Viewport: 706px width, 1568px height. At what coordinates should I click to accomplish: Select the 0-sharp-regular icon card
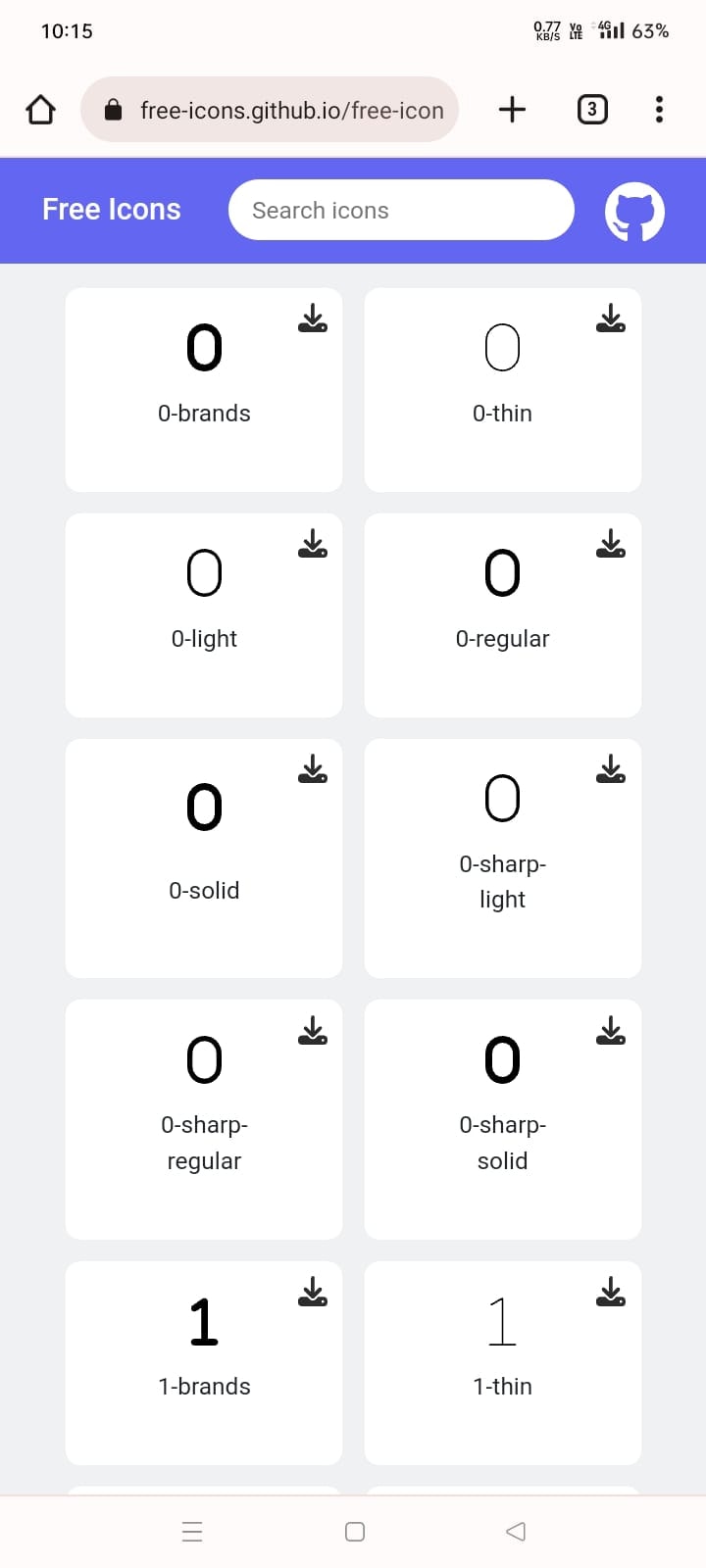(x=203, y=1119)
